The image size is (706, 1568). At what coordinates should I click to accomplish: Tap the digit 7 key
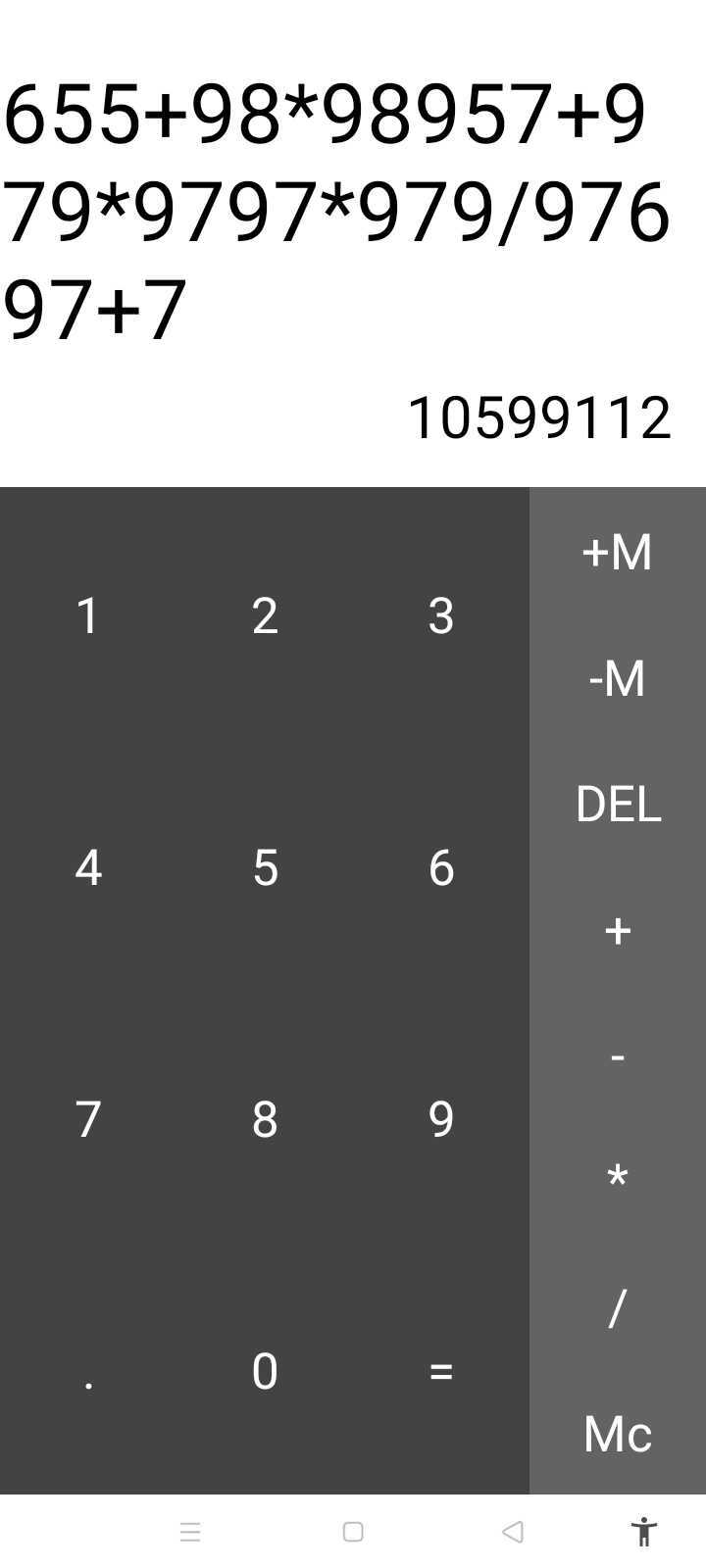point(88,1118)
